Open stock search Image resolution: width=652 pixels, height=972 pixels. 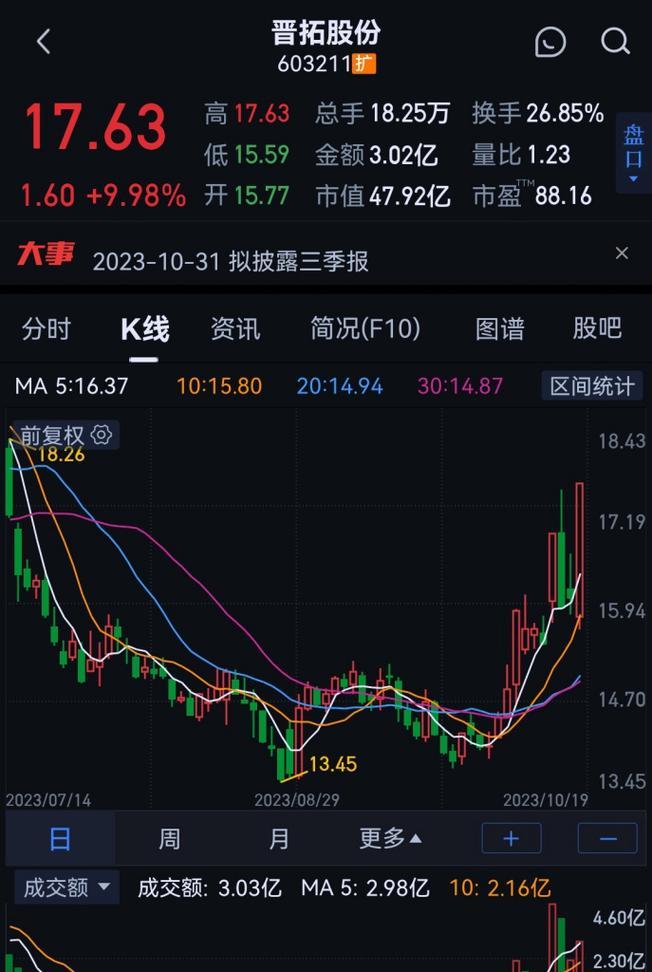pos(615,42)
